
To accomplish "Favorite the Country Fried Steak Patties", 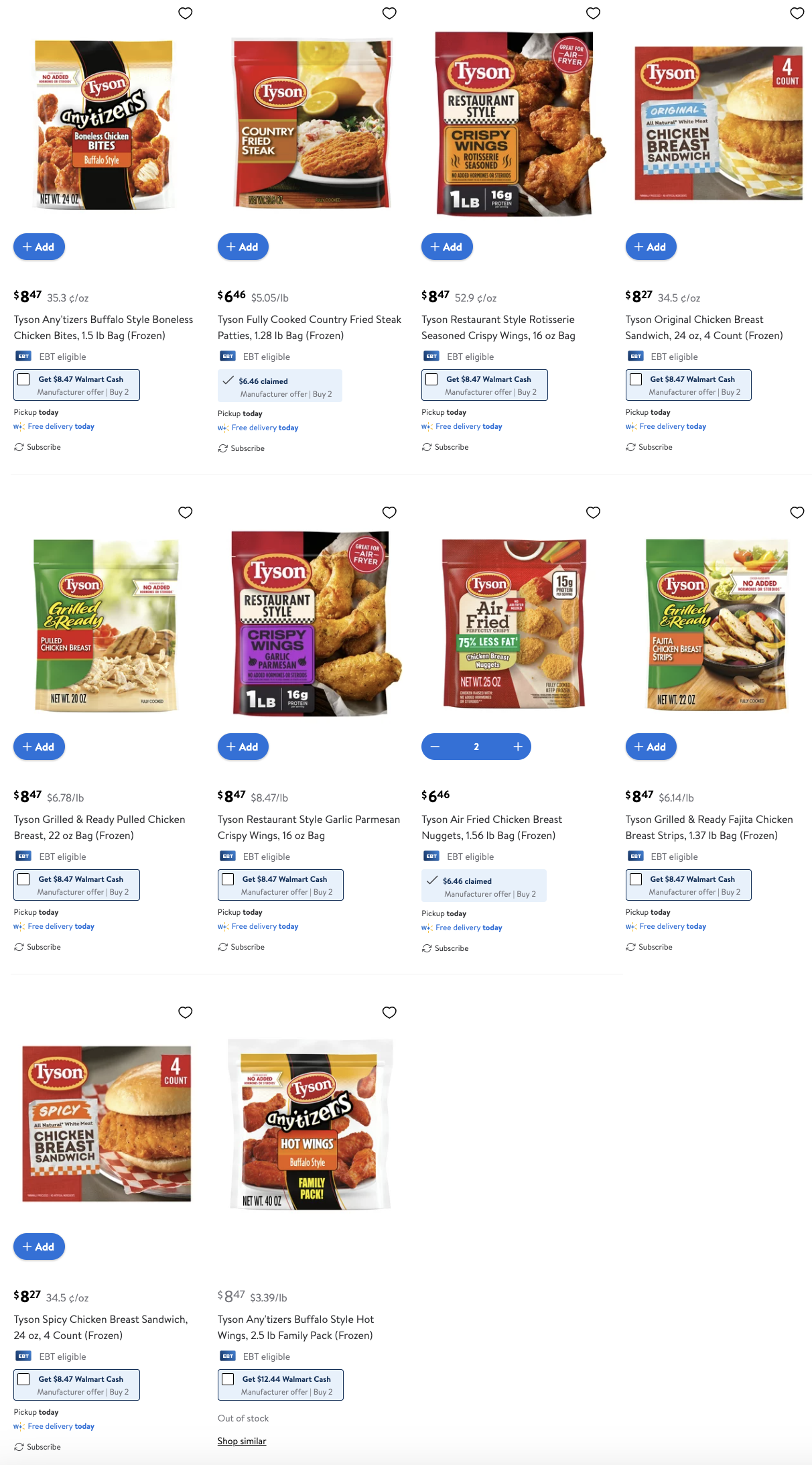I will coord(389,13).
